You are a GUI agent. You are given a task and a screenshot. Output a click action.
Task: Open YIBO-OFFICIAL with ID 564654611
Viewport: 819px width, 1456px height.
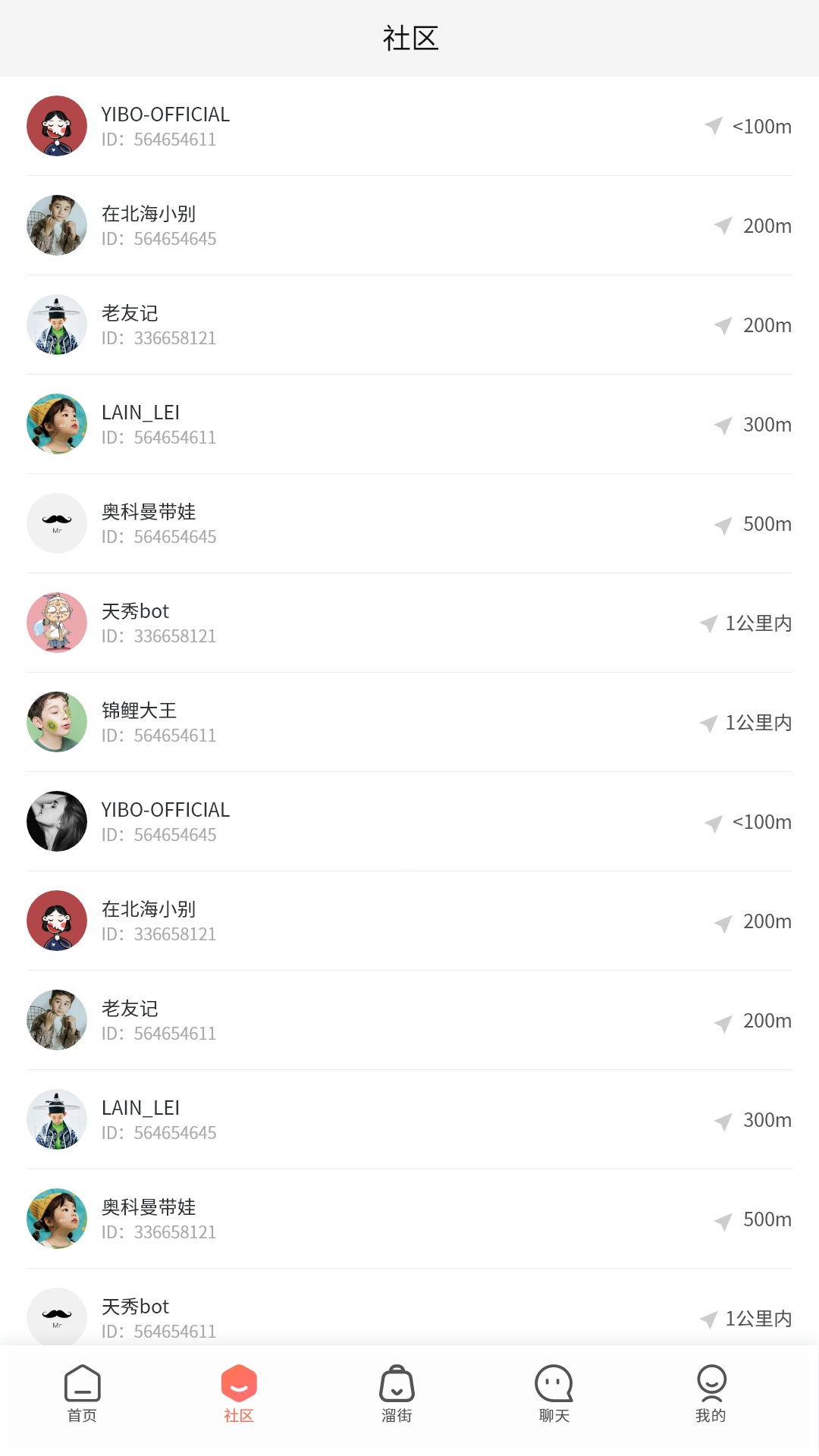[x=409, y=126]
